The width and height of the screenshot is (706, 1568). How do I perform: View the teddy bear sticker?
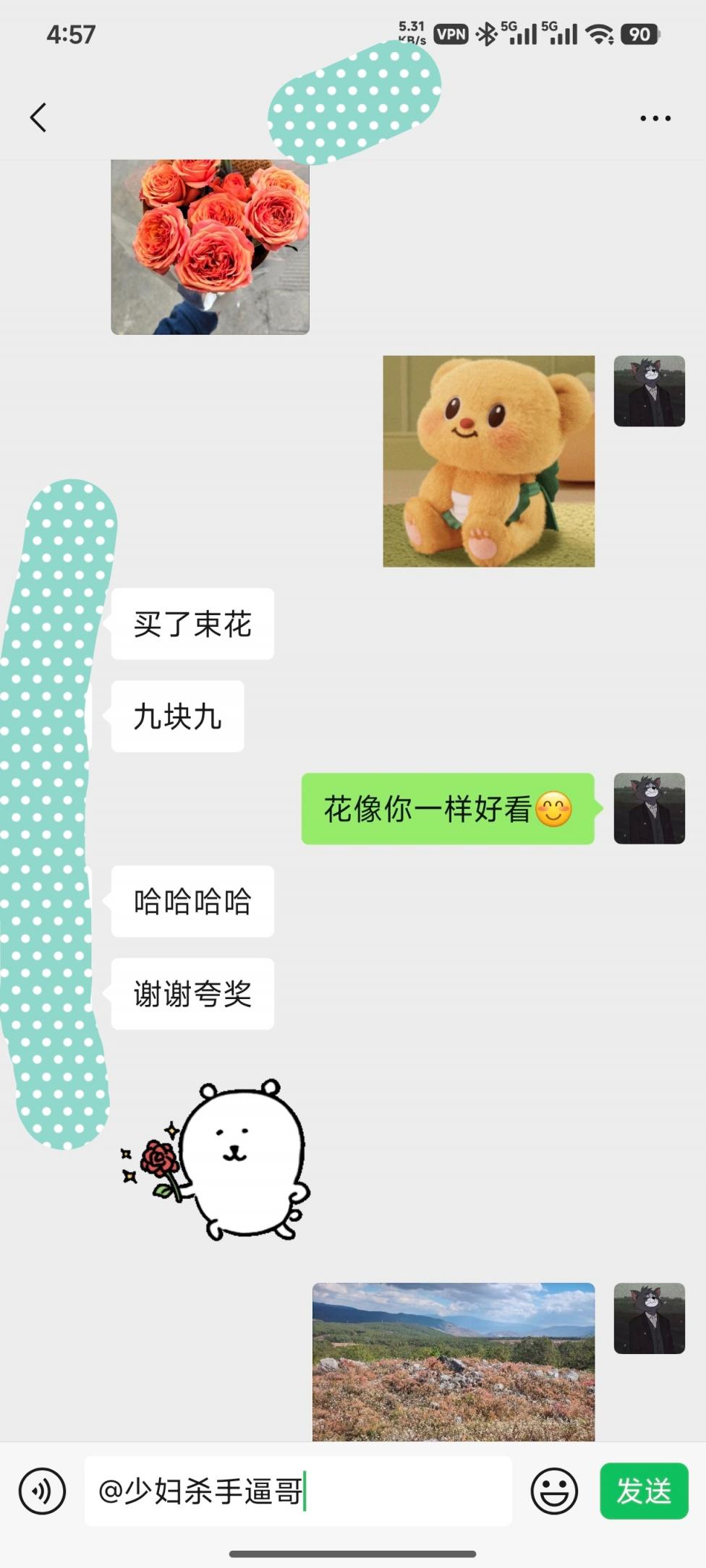tap(488, 461)
